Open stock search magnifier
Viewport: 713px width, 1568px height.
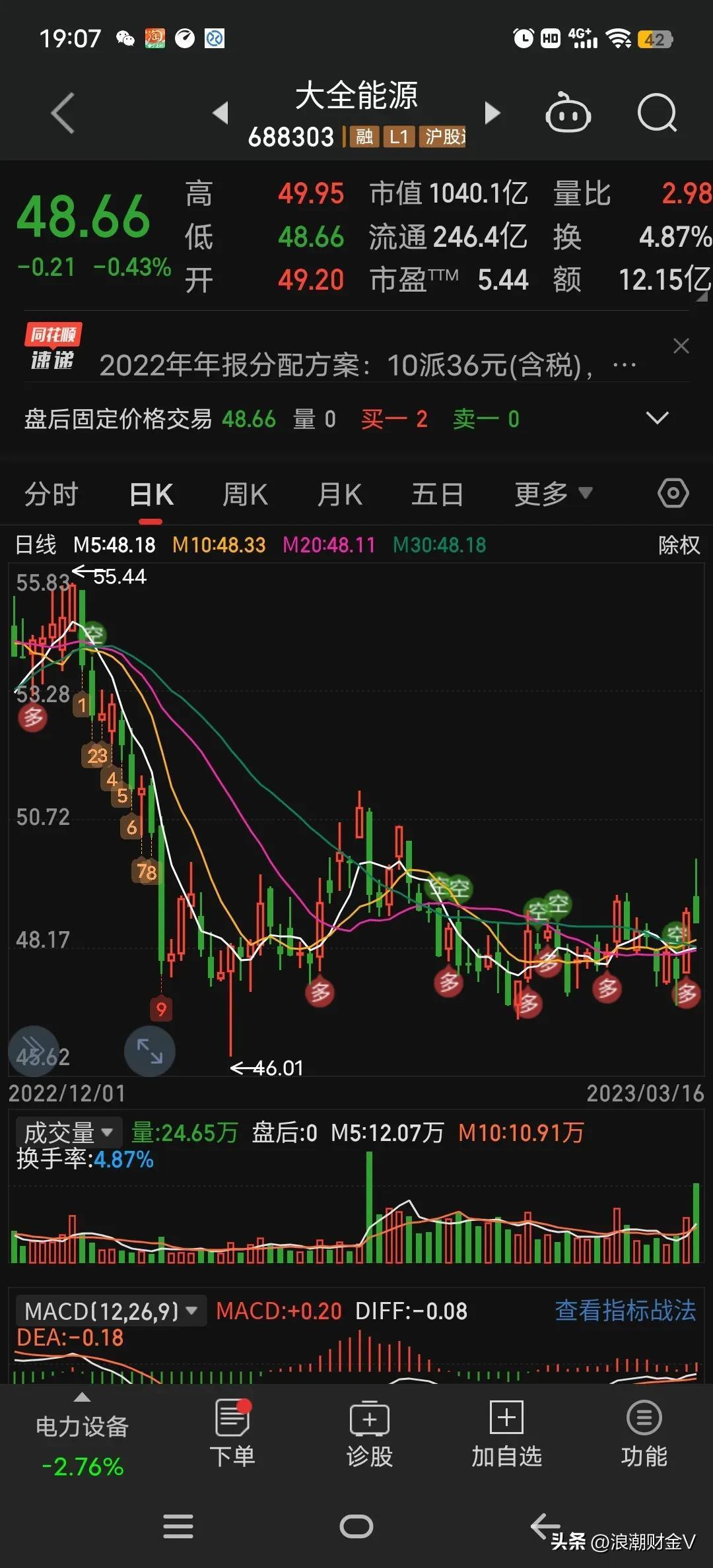(657, 113)
